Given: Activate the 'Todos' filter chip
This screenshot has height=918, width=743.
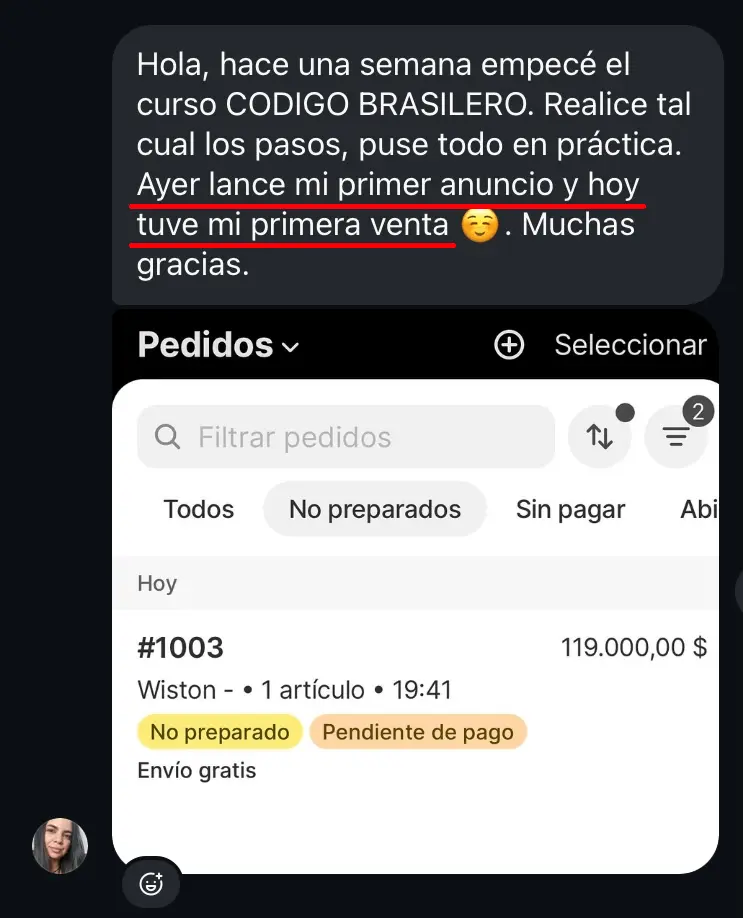Looking at the screenshot, I should (198, 509).
